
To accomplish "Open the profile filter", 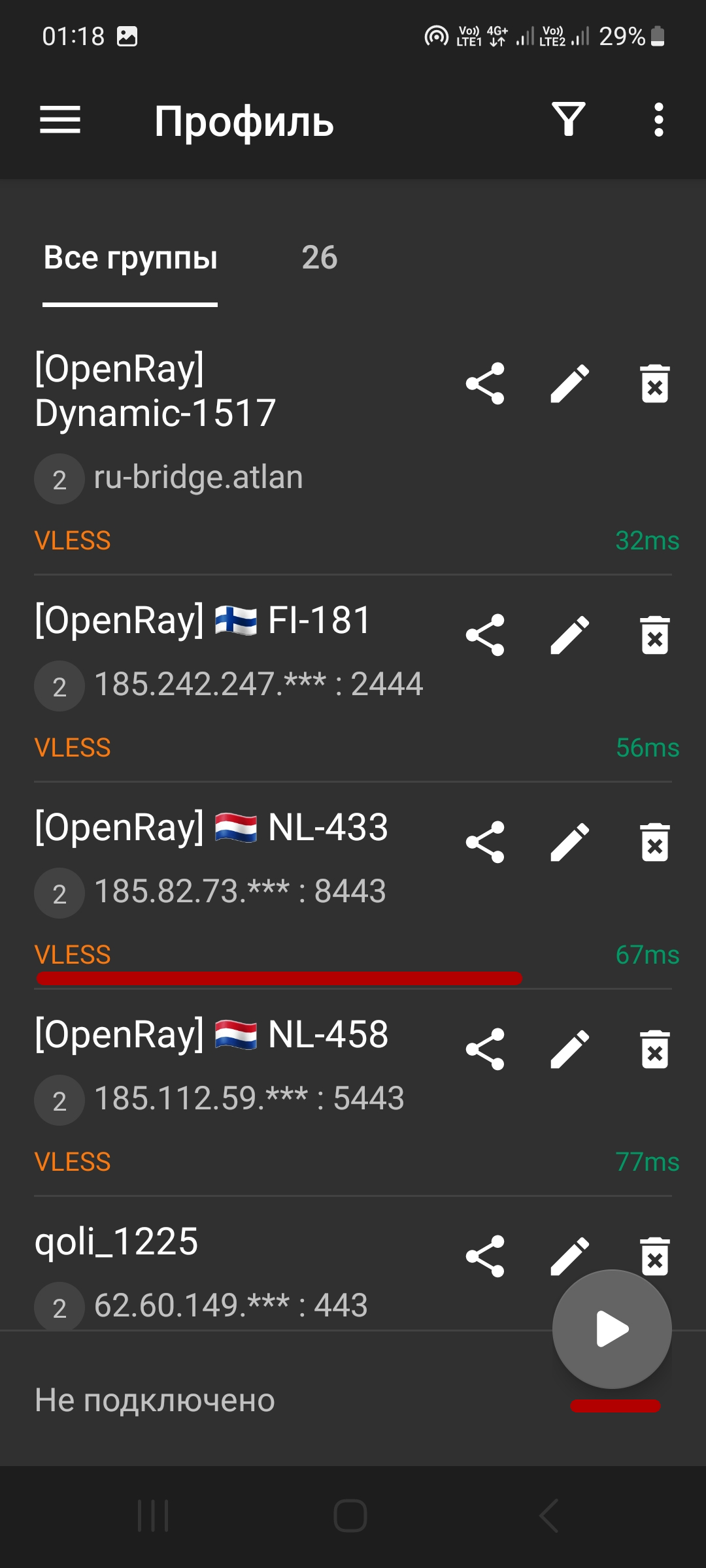I will 569,120.
